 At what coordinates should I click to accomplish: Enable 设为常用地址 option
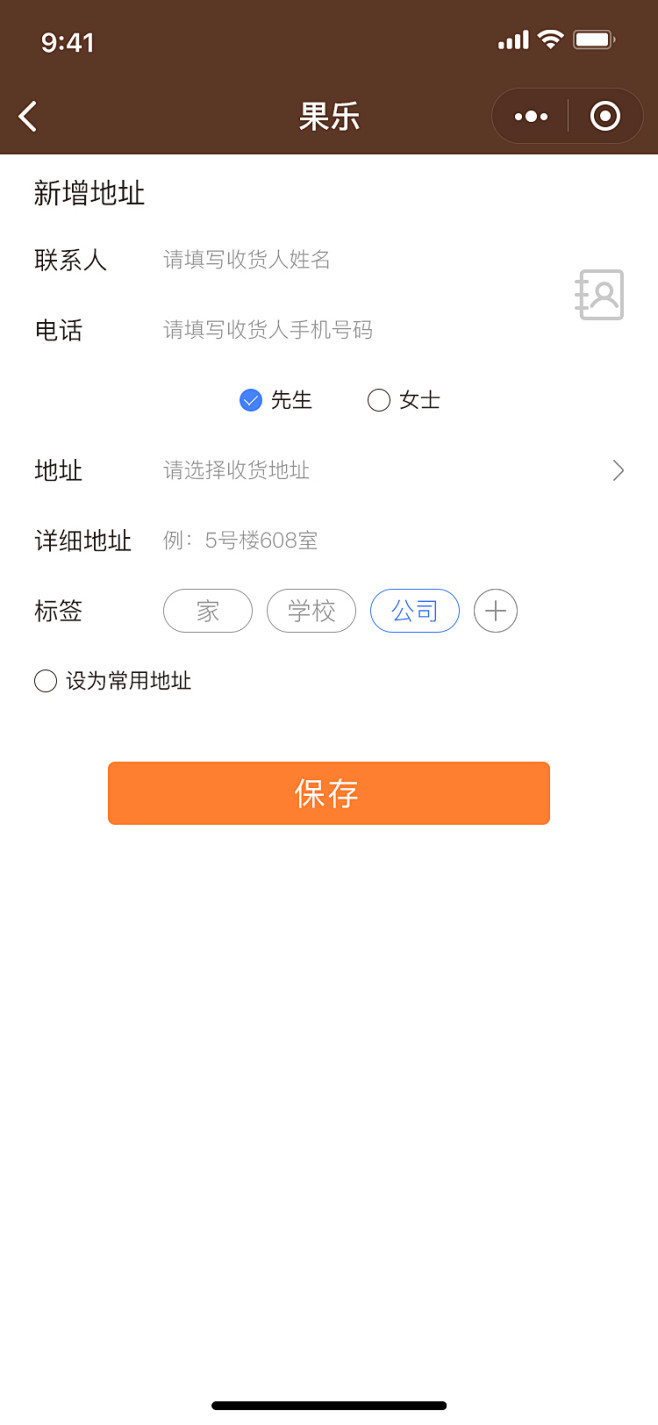(x=113, y=681)
